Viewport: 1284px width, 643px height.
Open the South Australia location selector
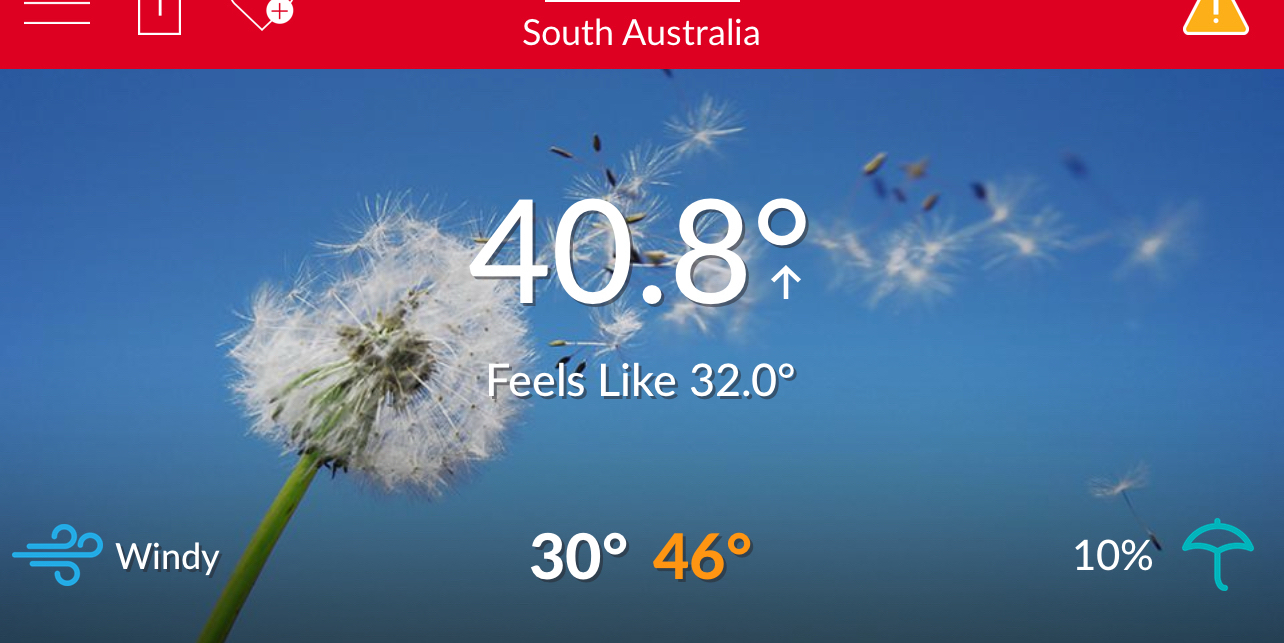(x=641, y=32)
